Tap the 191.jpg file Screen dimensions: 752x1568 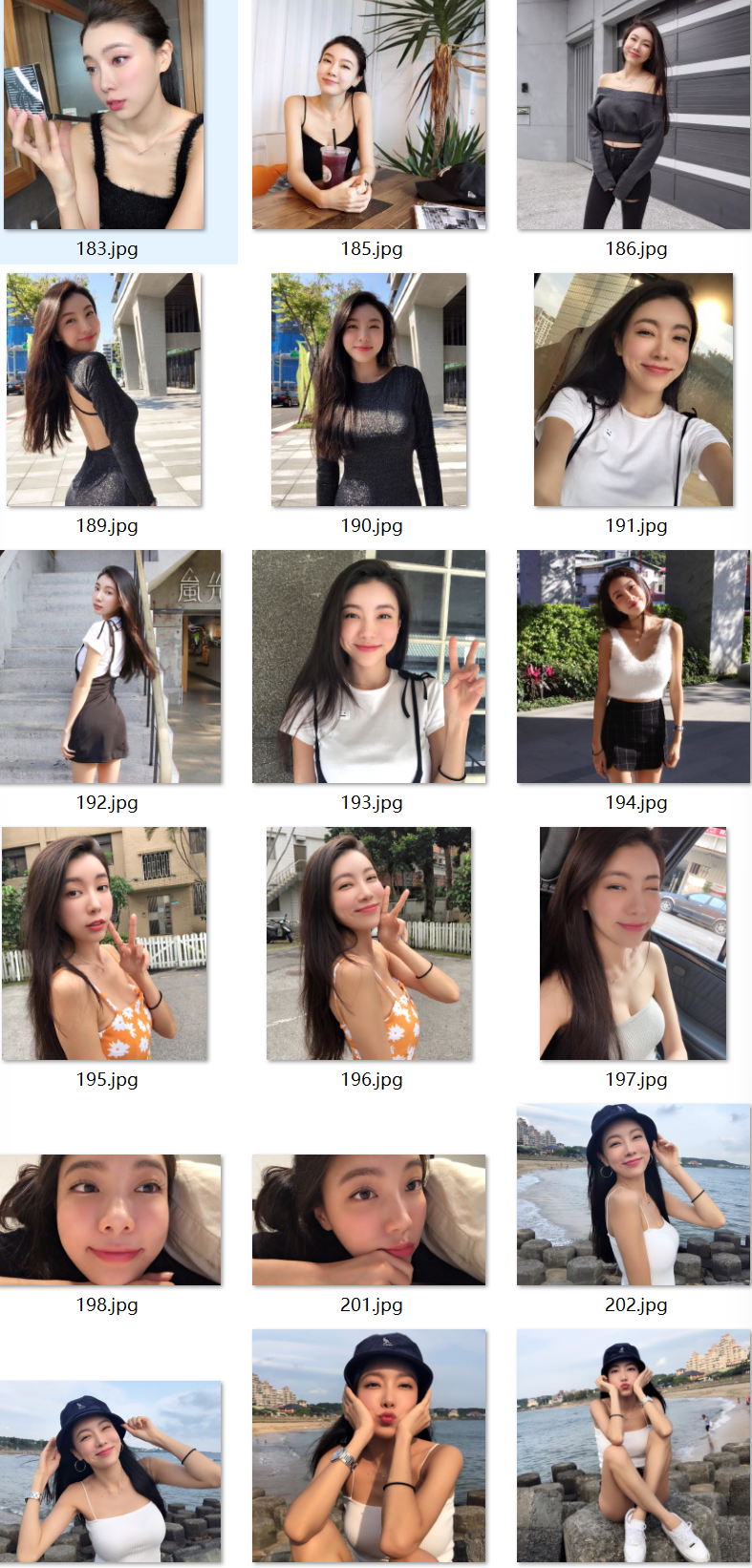point(634,390)
